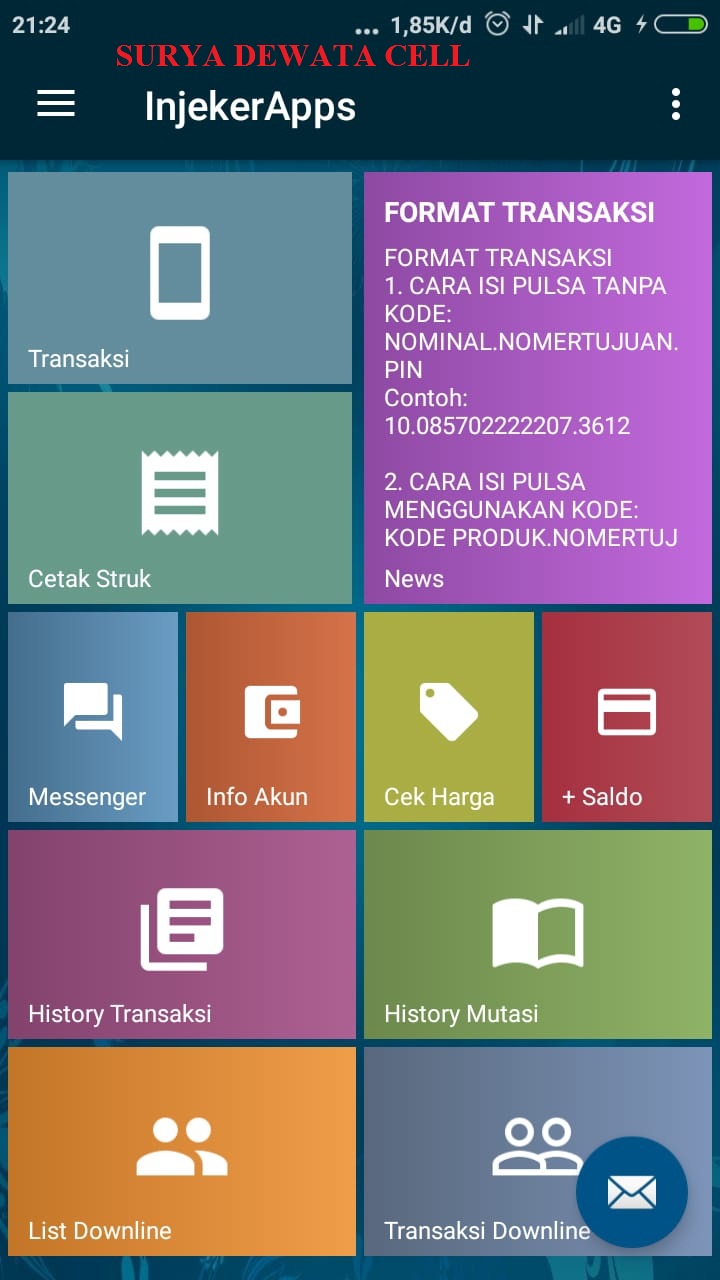Tap the floating envelope message button
The image size is (720, 1280).
(x=632, y=1192)
